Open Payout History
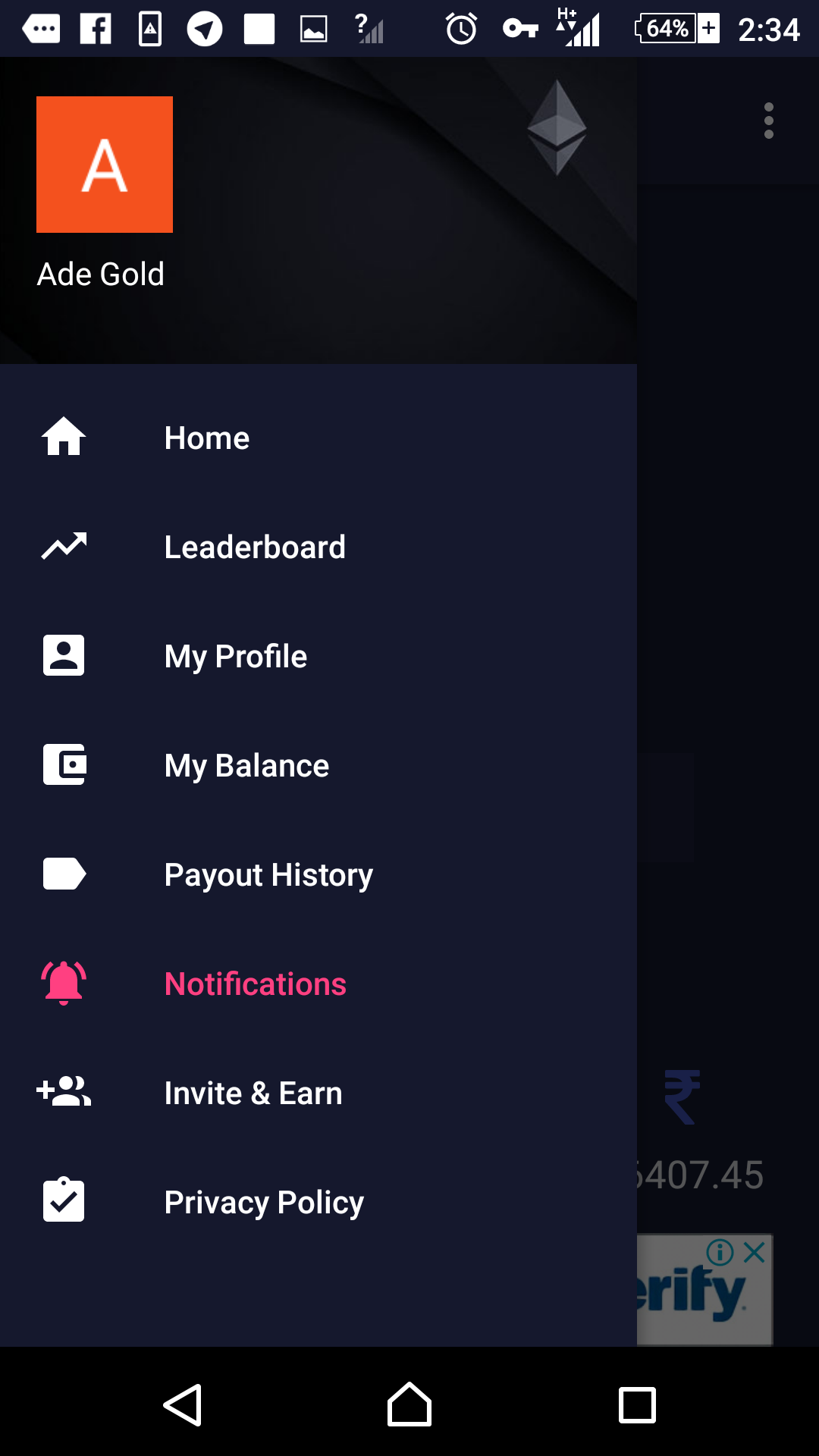 pos(318,874)
